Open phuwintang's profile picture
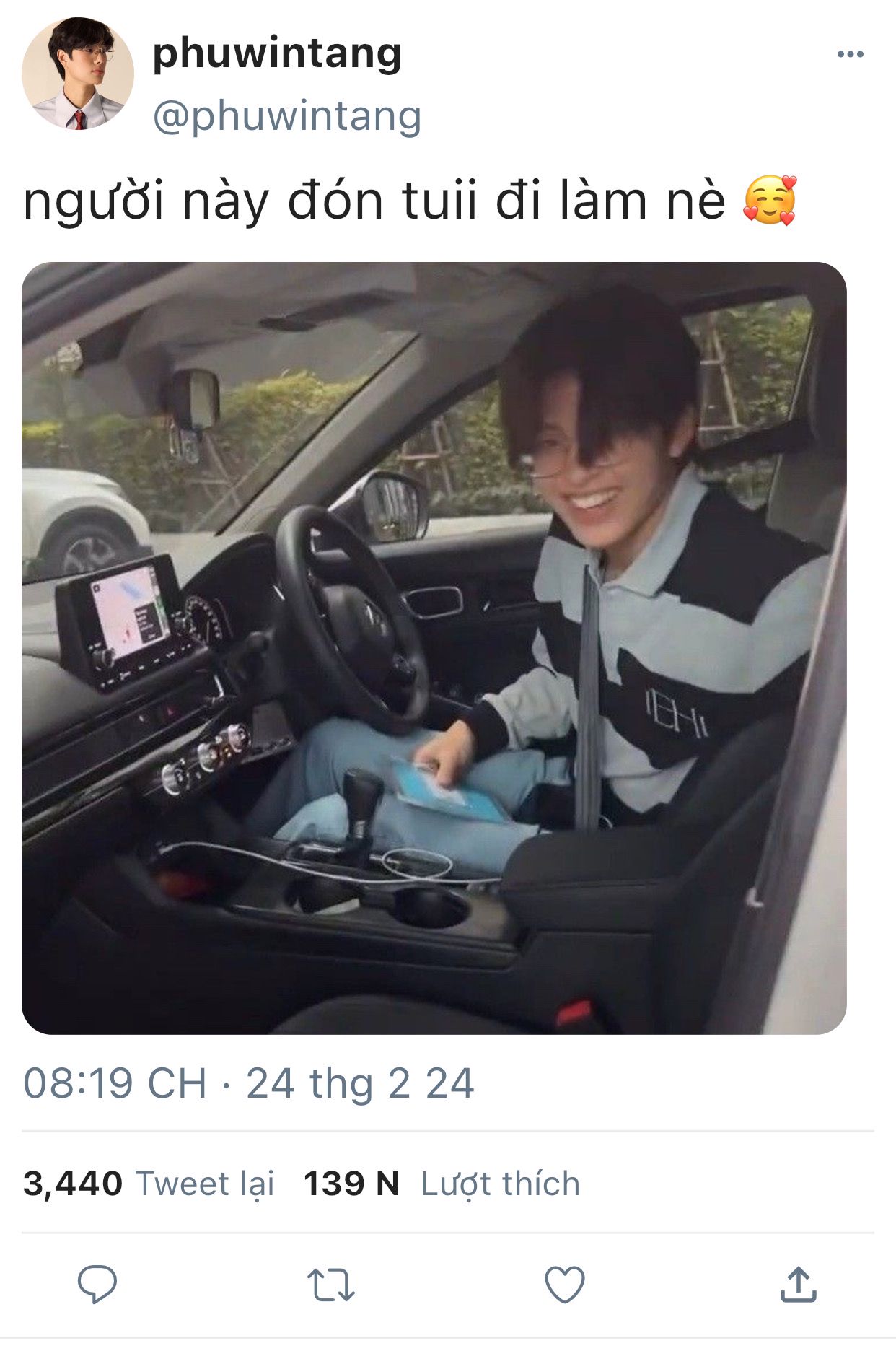 point(78,74)
